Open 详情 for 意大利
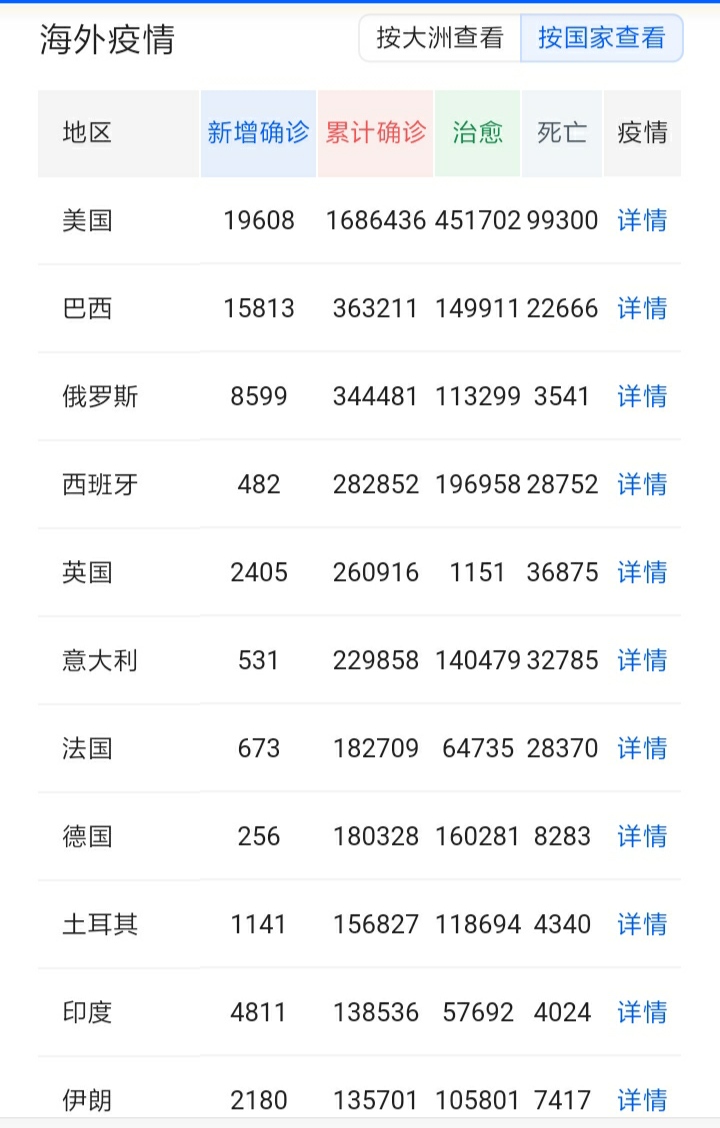The image size is (720, 1128). tap(642, 660)
